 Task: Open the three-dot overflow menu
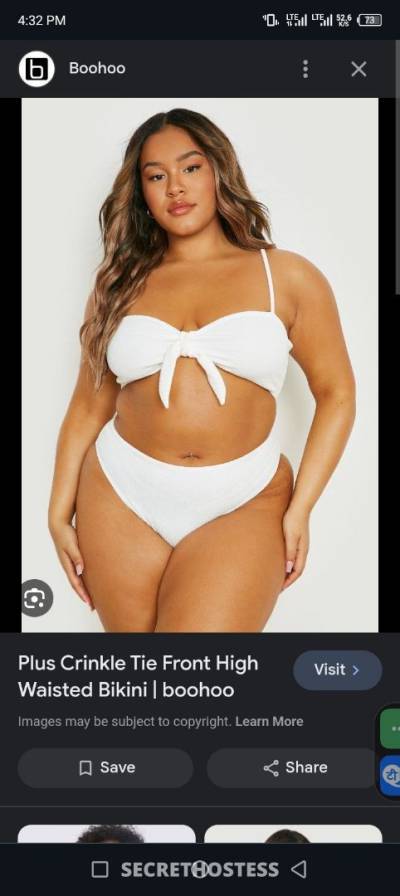click(306, 69)
